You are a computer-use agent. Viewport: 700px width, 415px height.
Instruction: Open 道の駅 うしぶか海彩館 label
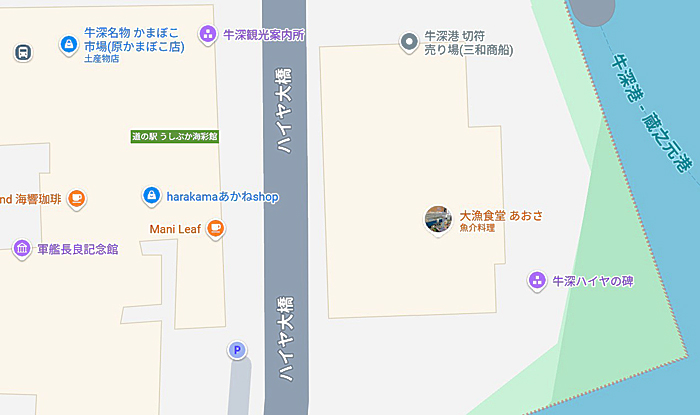[x=175, y=136]
